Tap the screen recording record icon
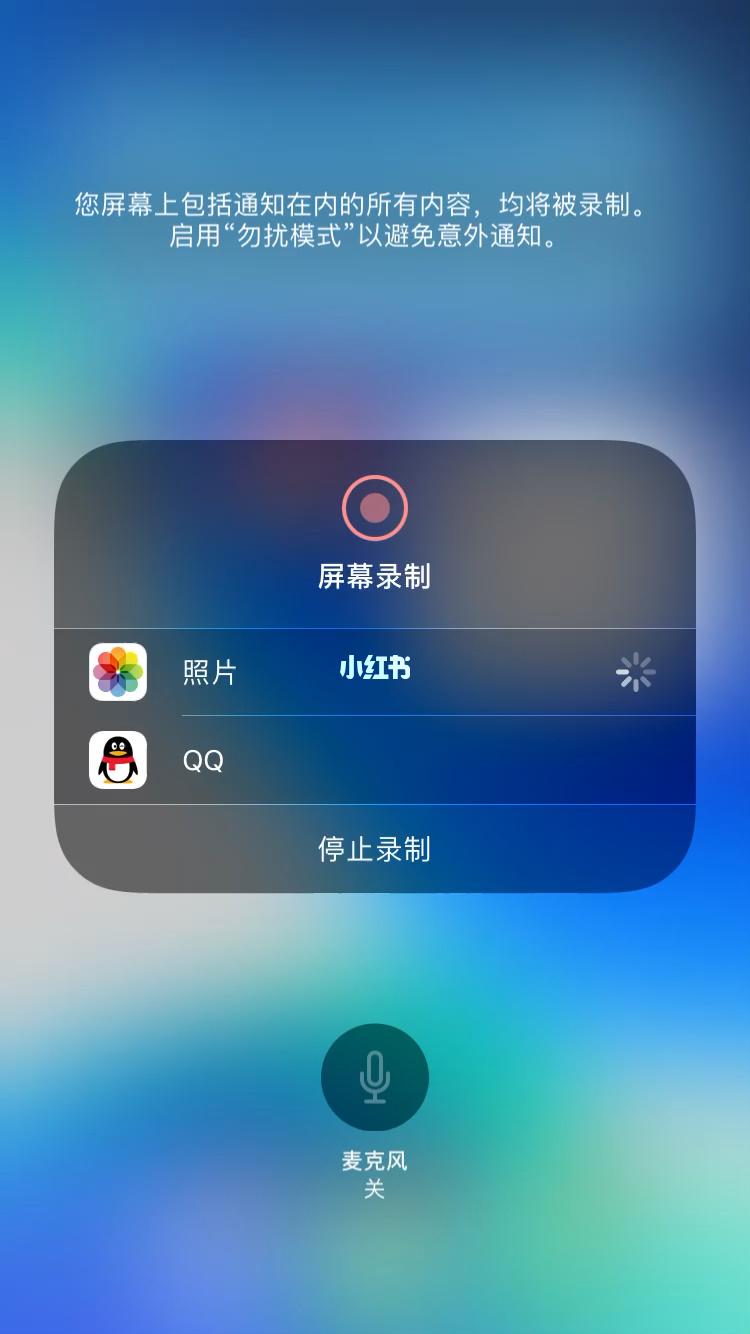Viewport: 750px width, 1334px height. (x=375, y=508)
